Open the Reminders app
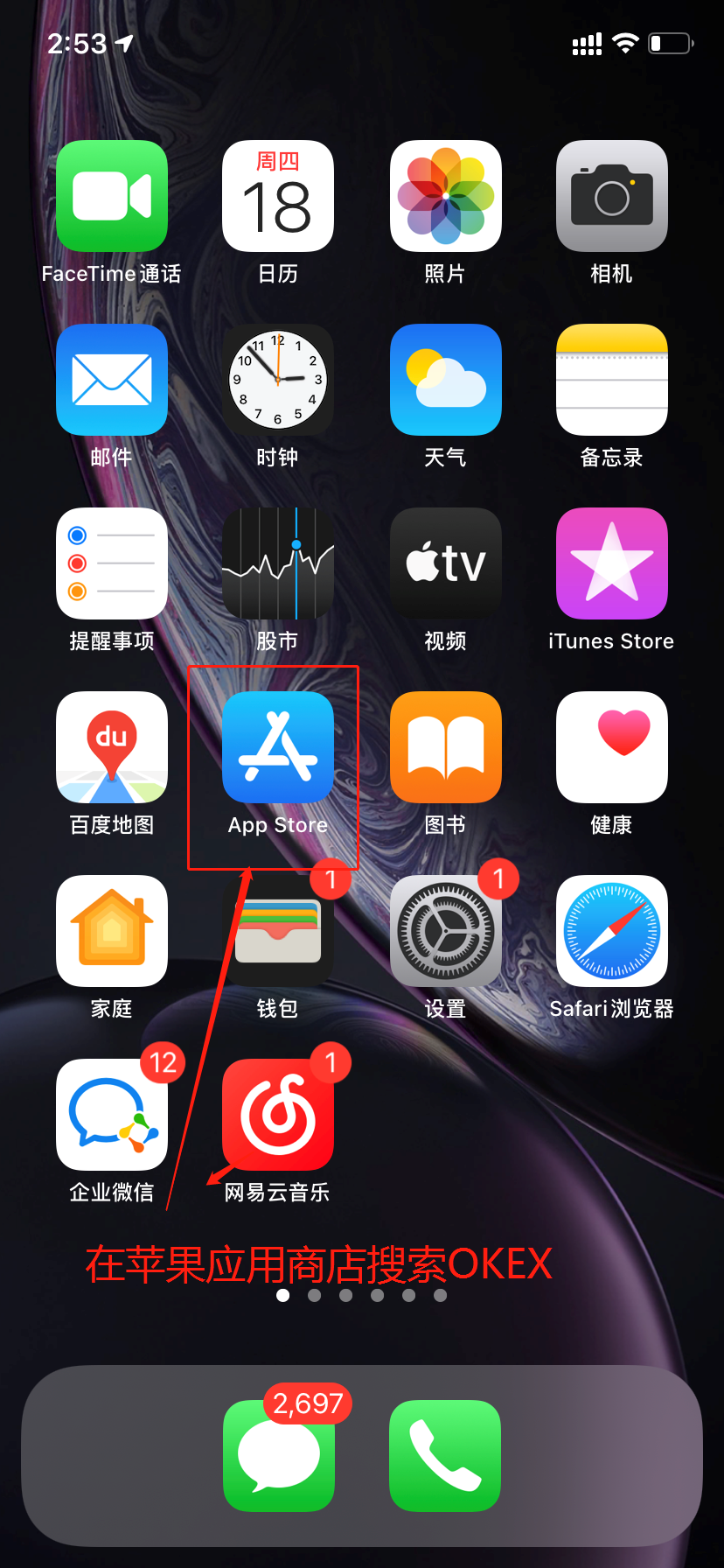 point(112,563)
